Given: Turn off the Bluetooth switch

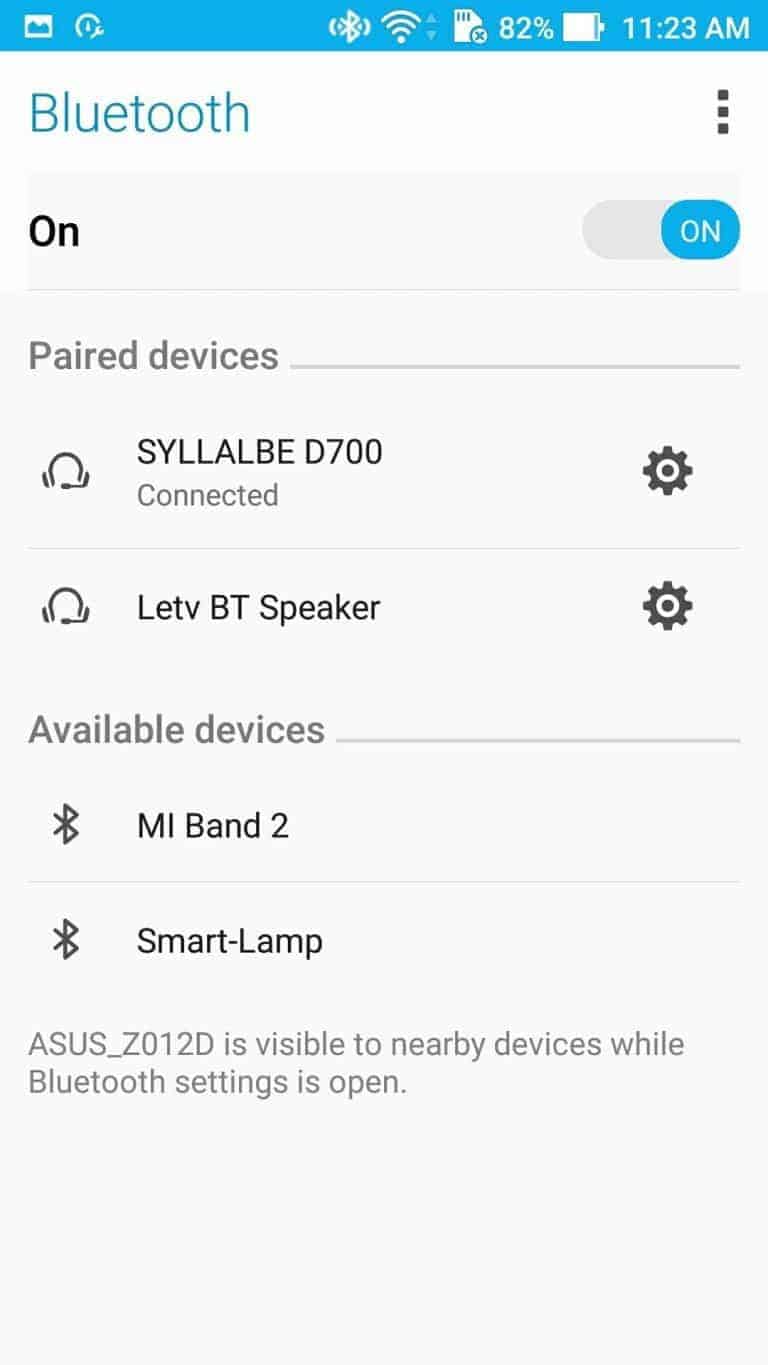Looking at the screenshot, I should pos(661,231).
